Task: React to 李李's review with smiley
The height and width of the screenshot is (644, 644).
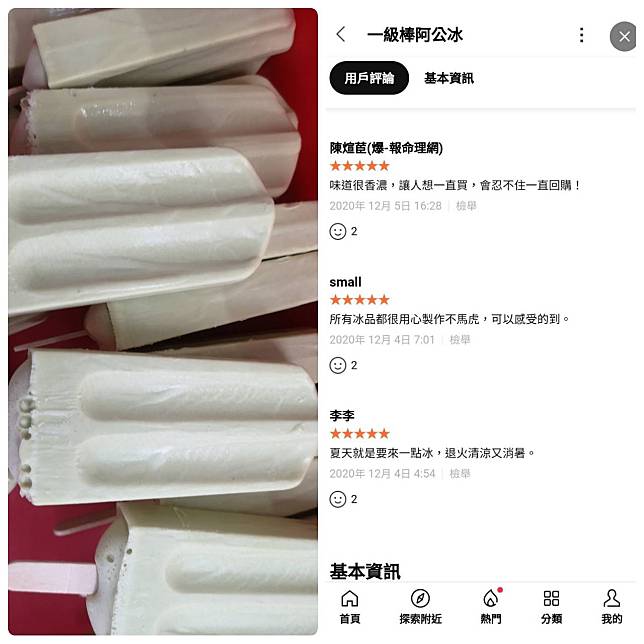Action: coord(338,499)
